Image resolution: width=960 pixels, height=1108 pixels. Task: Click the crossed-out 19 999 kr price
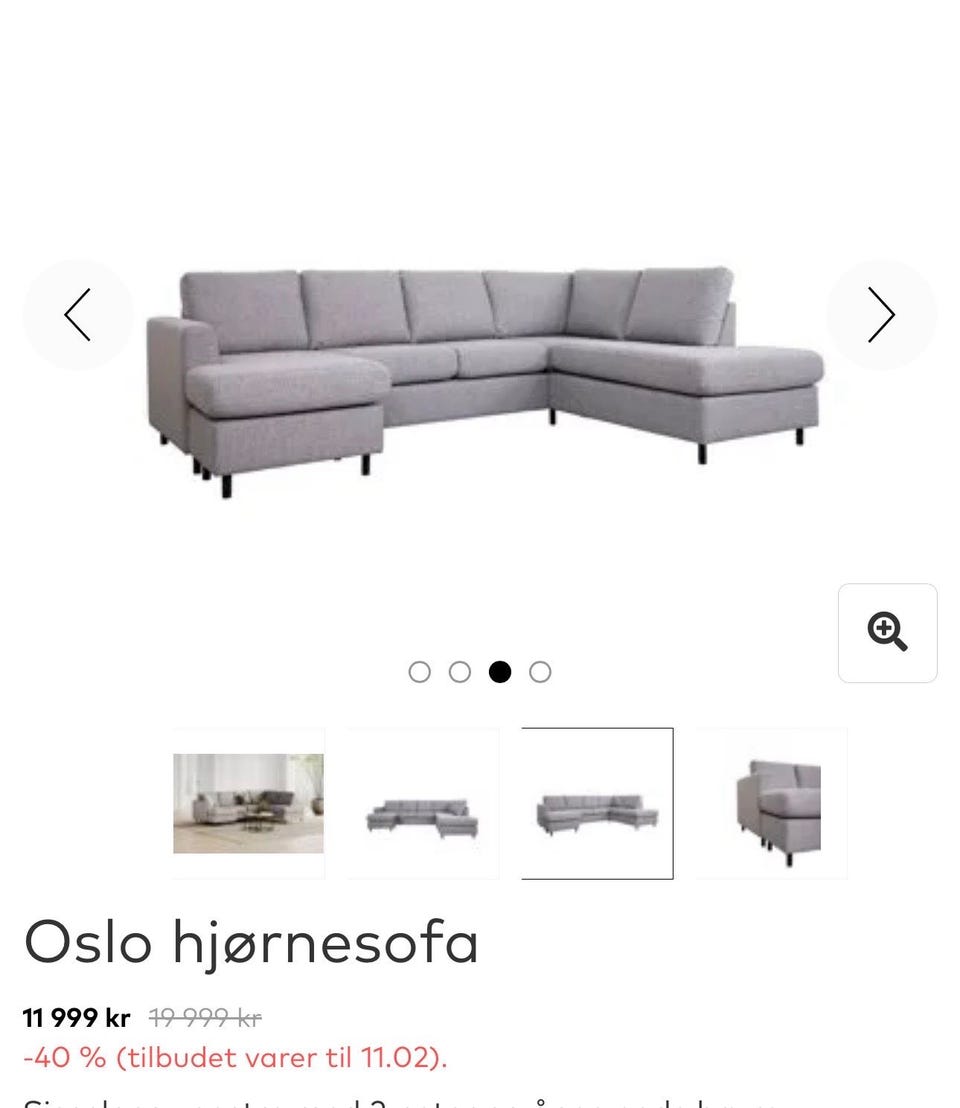pyautogui.click(x=204, y=1016)
